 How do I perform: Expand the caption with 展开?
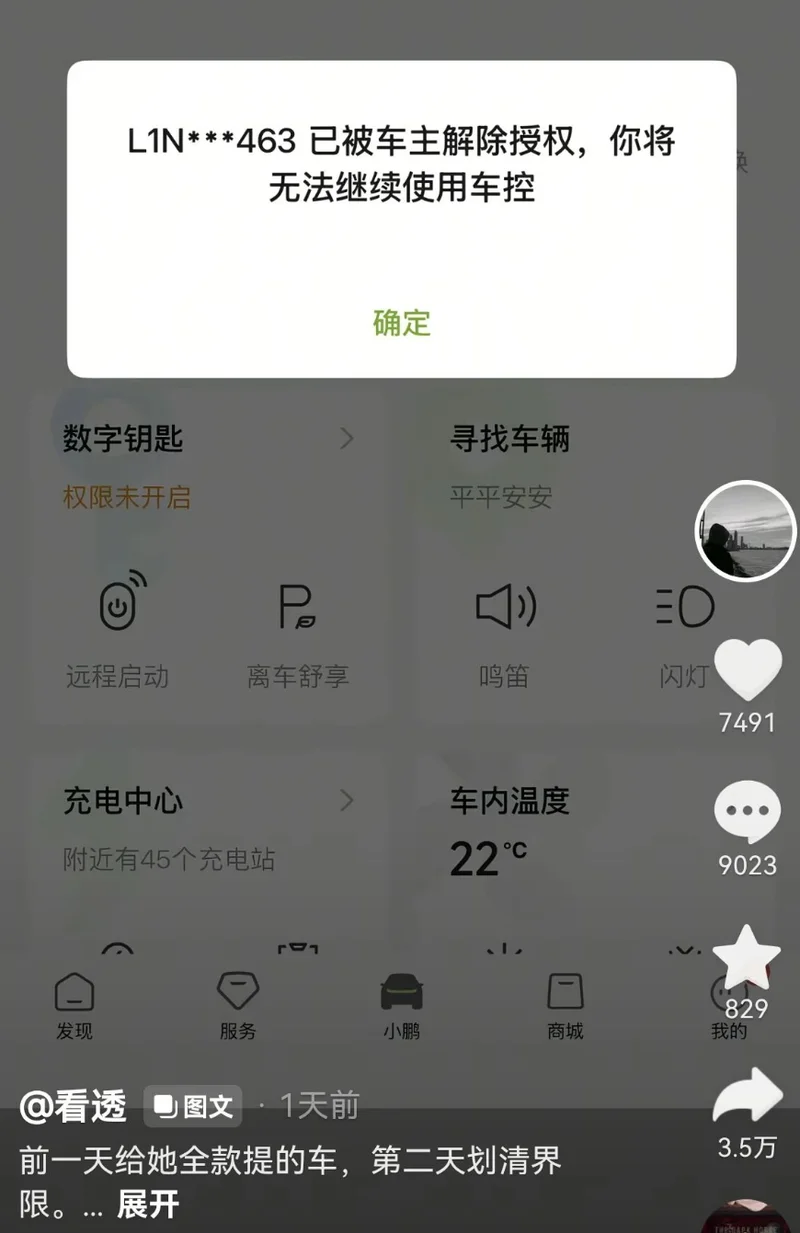click(x=148, y=1204)
